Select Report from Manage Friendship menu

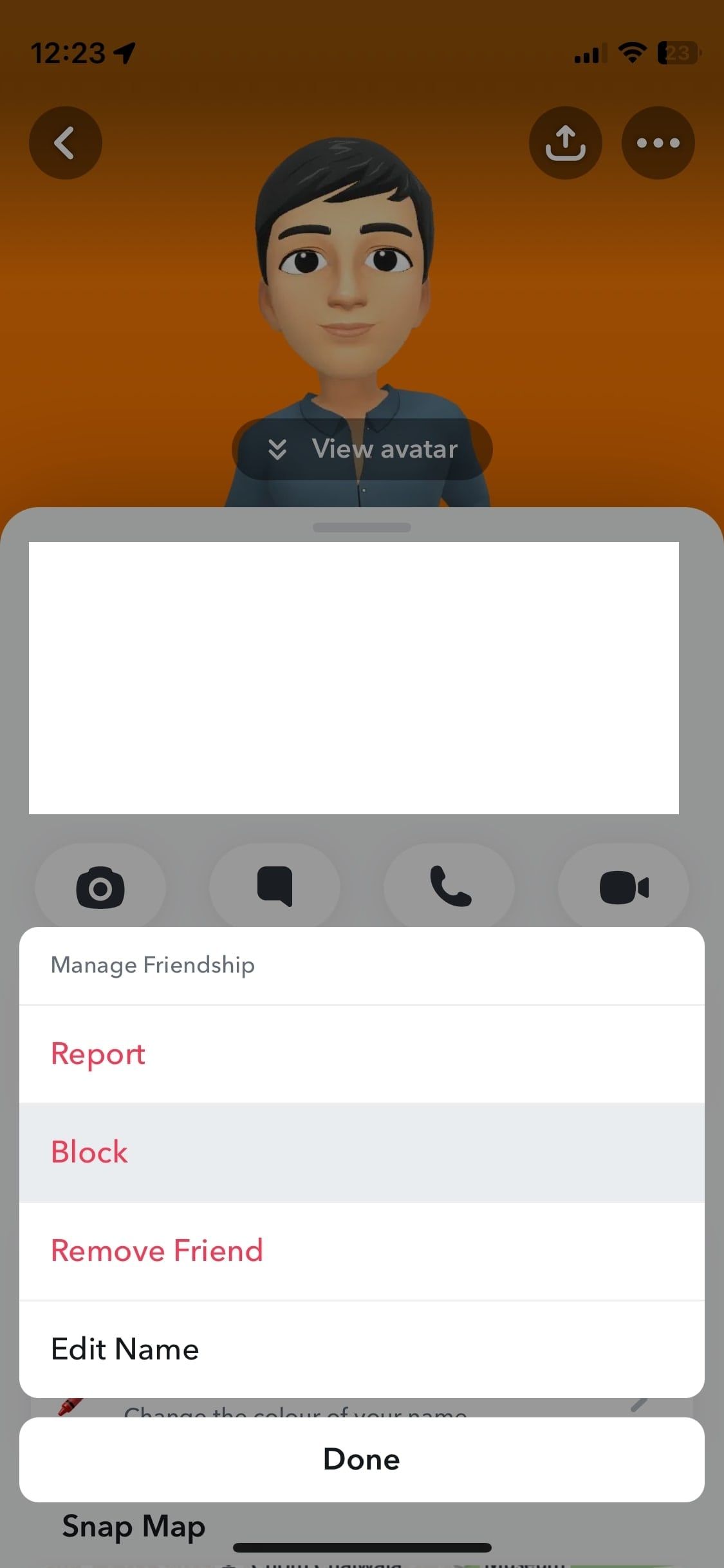pos(98,1054)
